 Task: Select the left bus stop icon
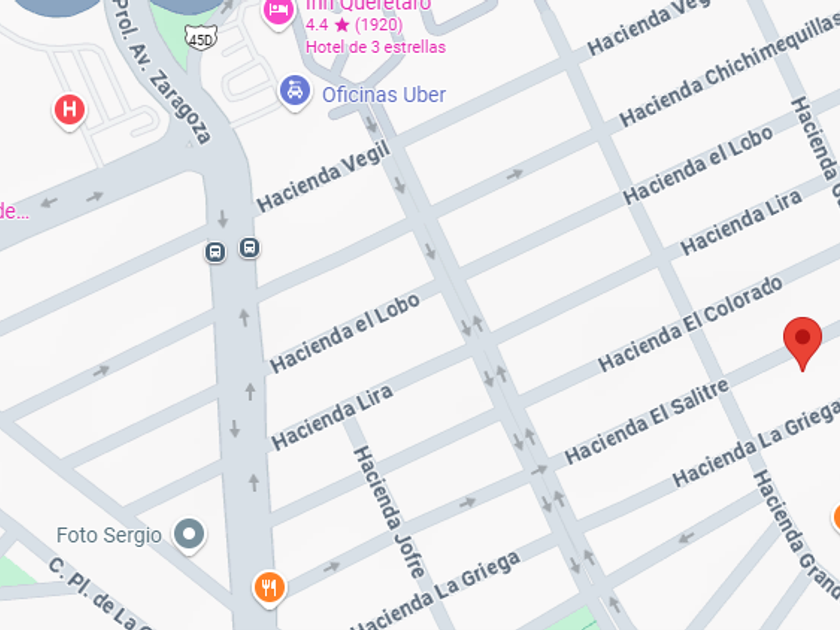point(215,252)
